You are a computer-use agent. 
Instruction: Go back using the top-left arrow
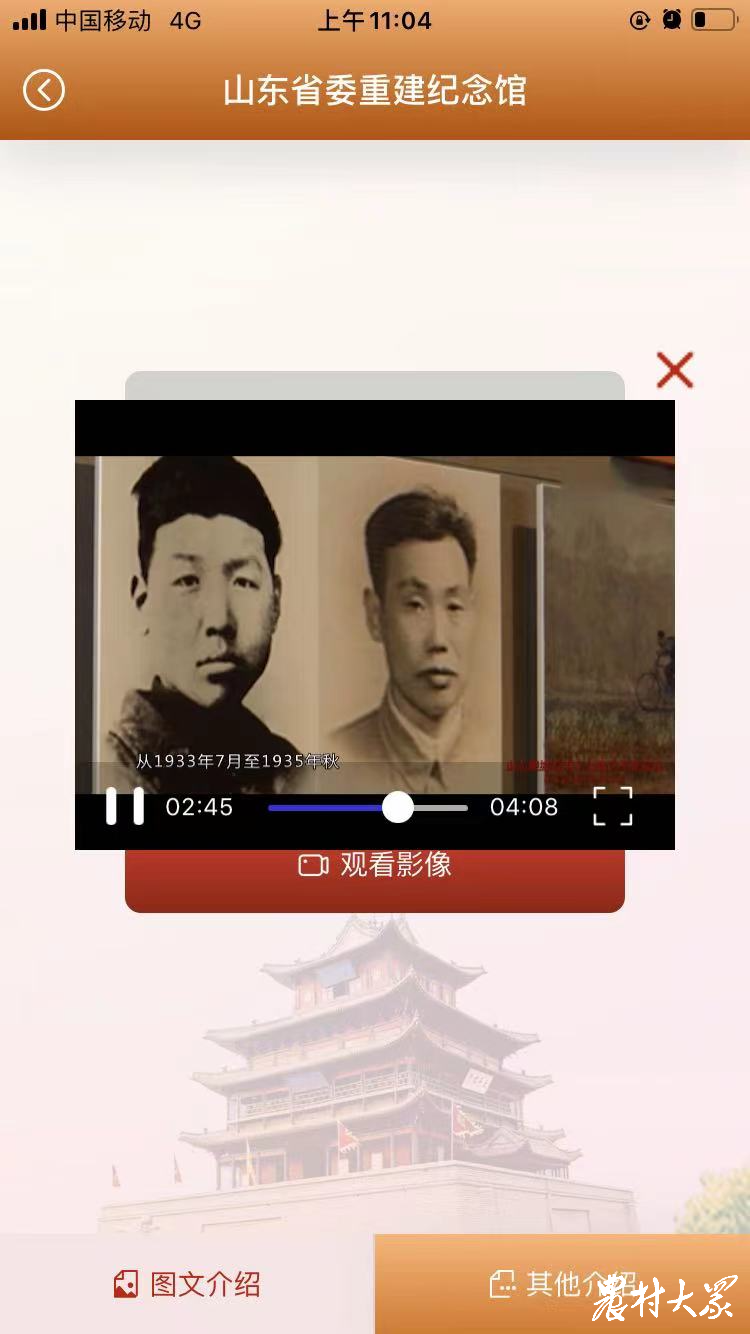click(x=44, y=90)
